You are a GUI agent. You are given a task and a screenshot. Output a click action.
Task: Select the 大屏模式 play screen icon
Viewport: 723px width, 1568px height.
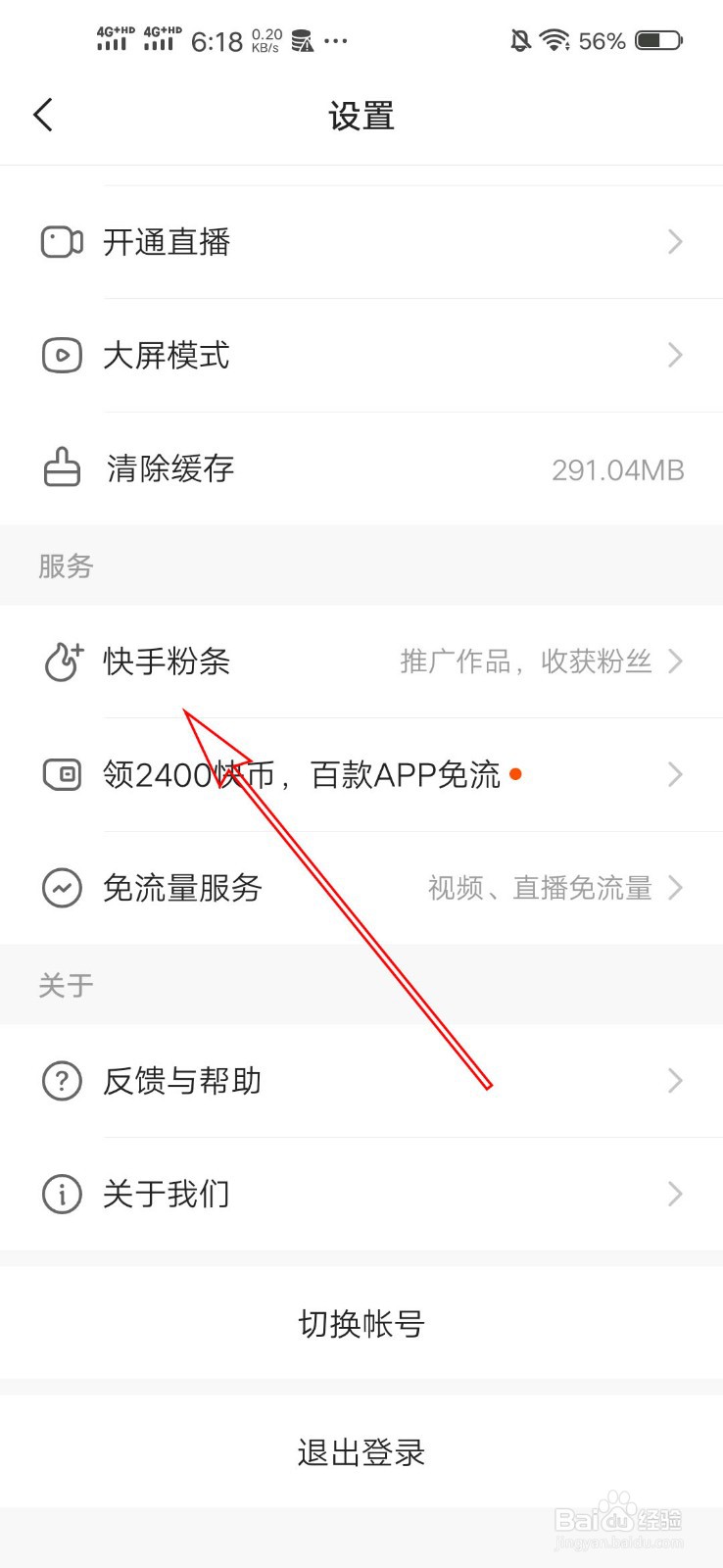pyautogui.click(x=61, y=355)
